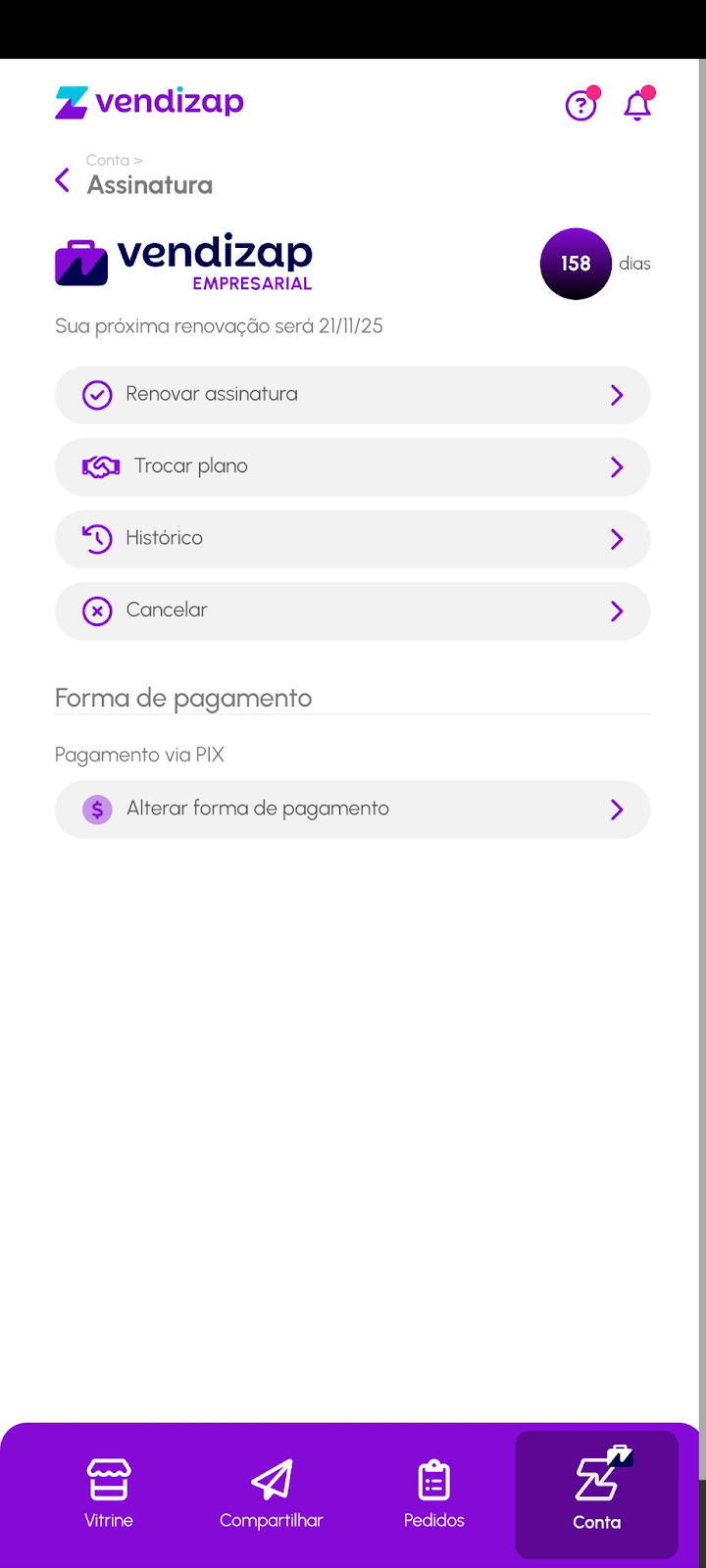Image resolution: width=706 pixels, height=1568 pixels.
Task: Switch to the Vitrine tab
Action: tap(108, 1494)
